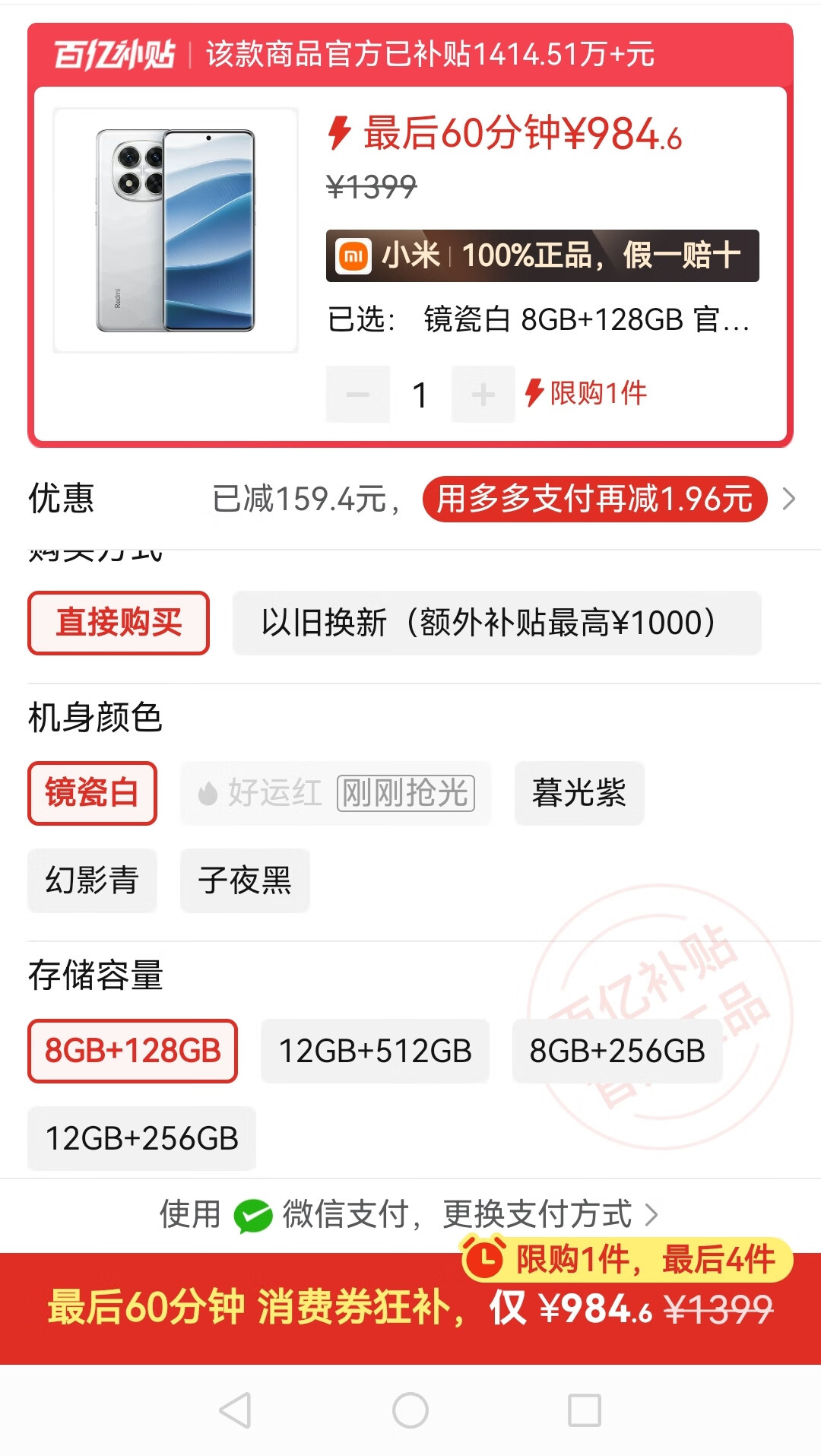Go back using system navigation button
The width and height of the screenshot is (821, 1456).
click(x=235, y=1410)
